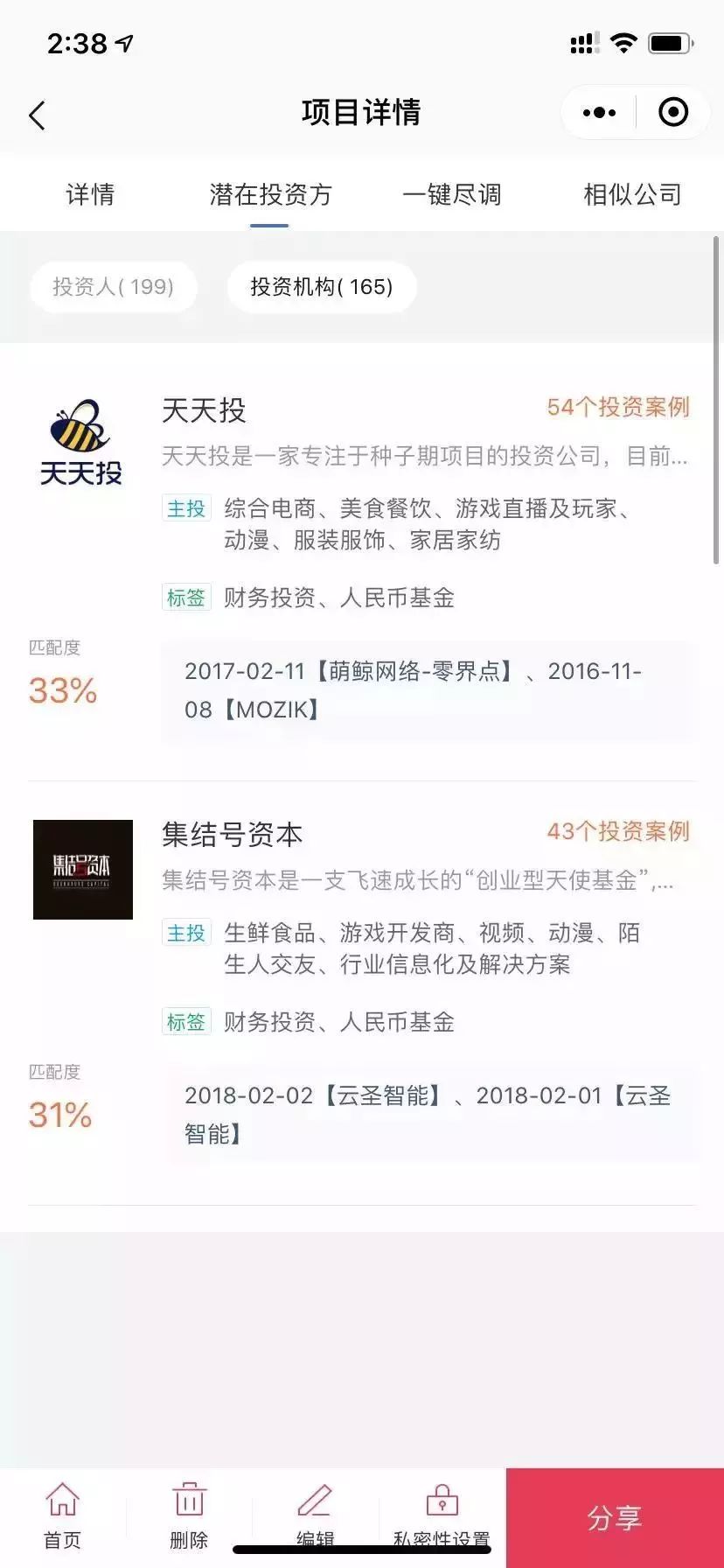Keep 投资机构(165) filter active by tapping it
724x1568 pixels.
[x=322, y=286]
